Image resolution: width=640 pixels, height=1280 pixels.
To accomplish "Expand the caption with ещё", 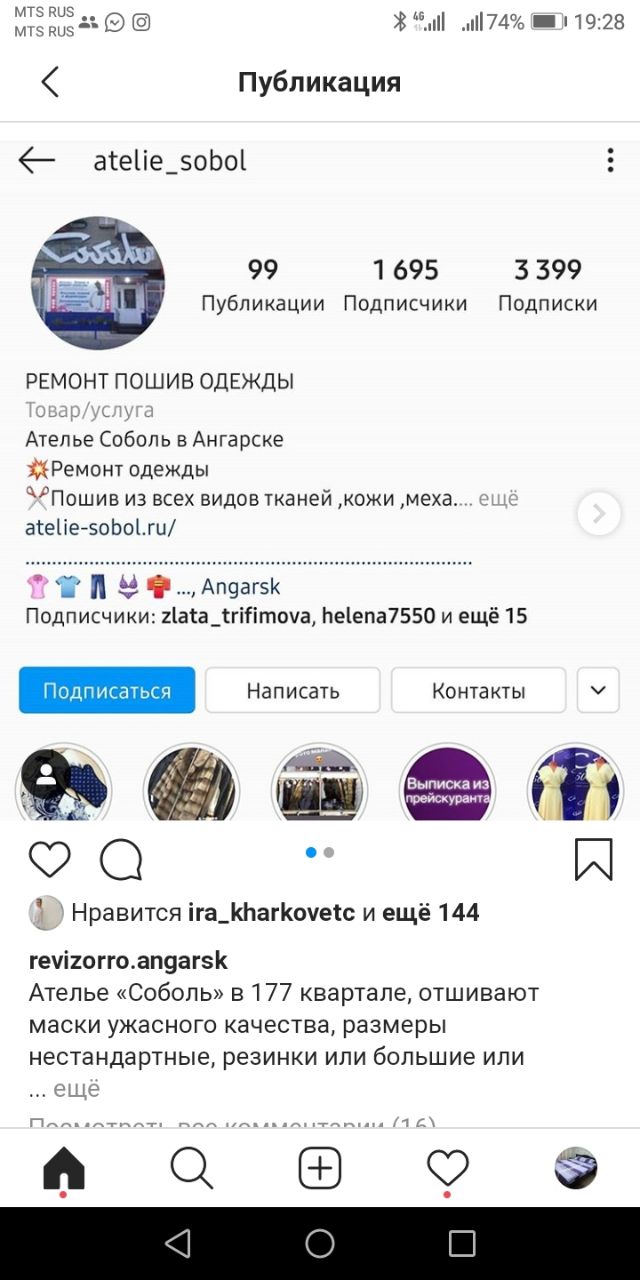I will click(77, 1089).
